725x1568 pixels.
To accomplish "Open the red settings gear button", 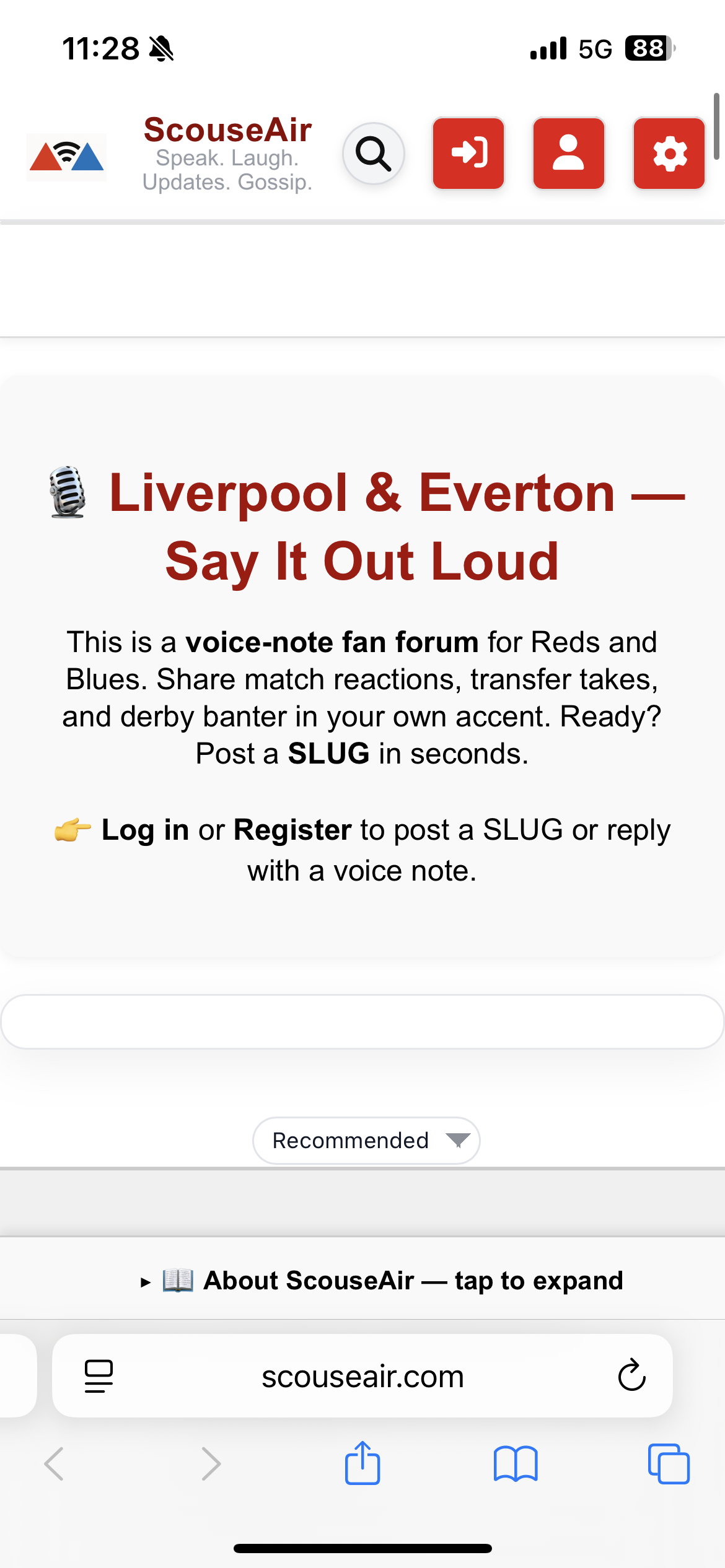I will [x=669, y=153].
